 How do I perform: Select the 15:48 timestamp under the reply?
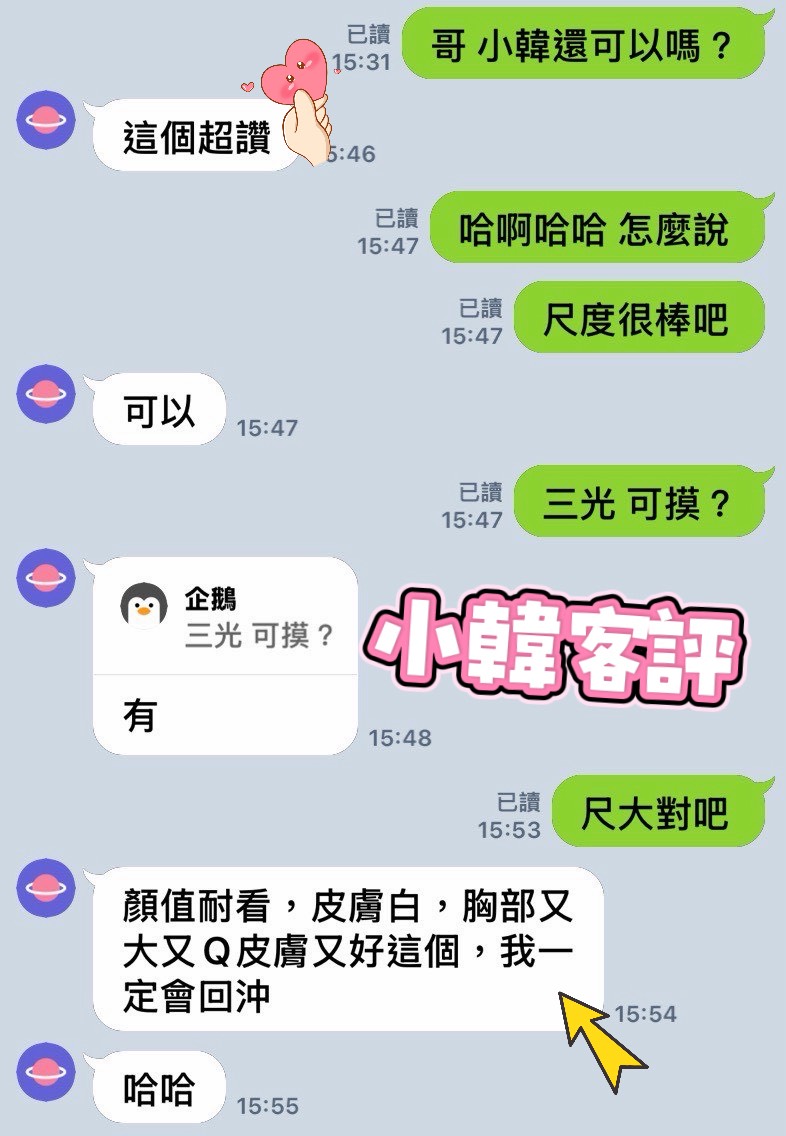[x=401, y=739]
